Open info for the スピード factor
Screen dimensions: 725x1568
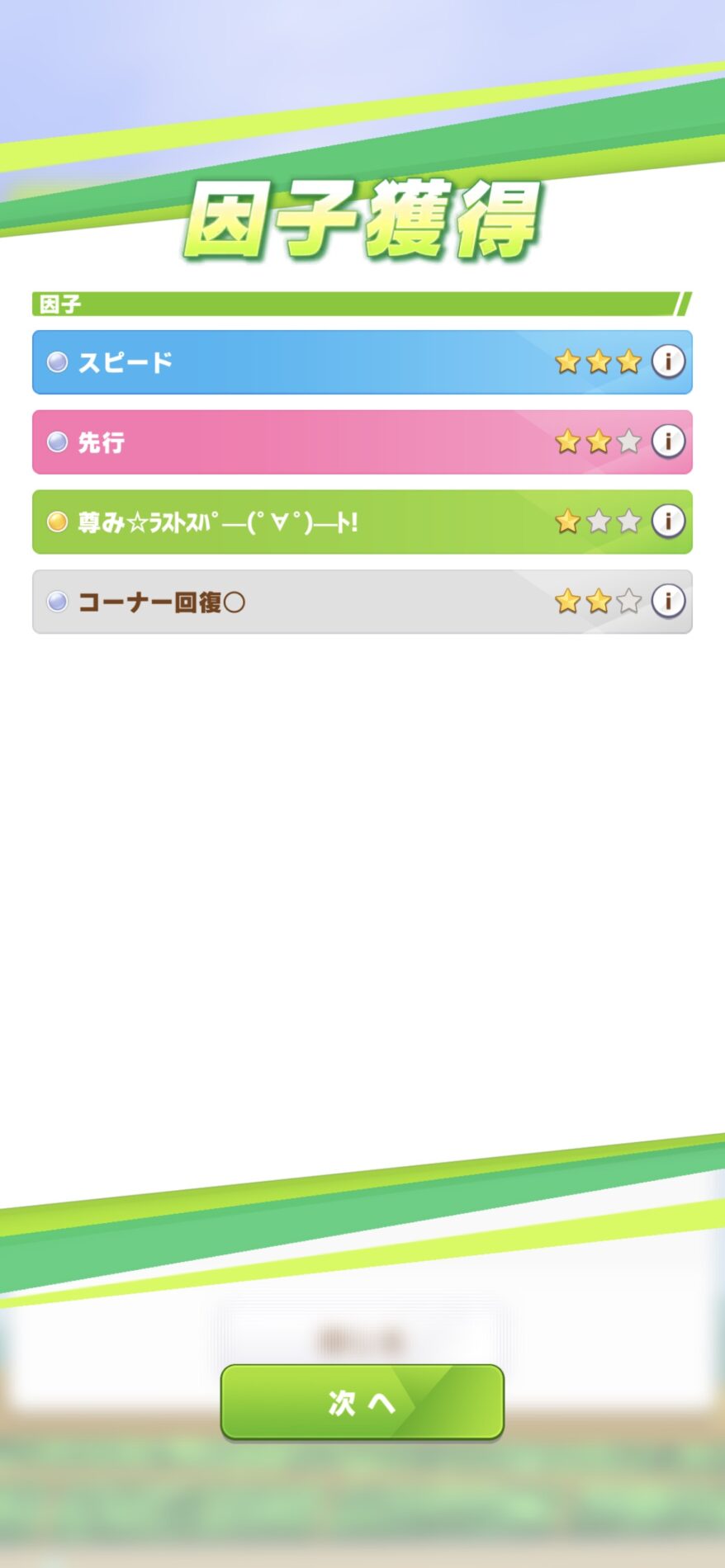(x=668, y=361)
